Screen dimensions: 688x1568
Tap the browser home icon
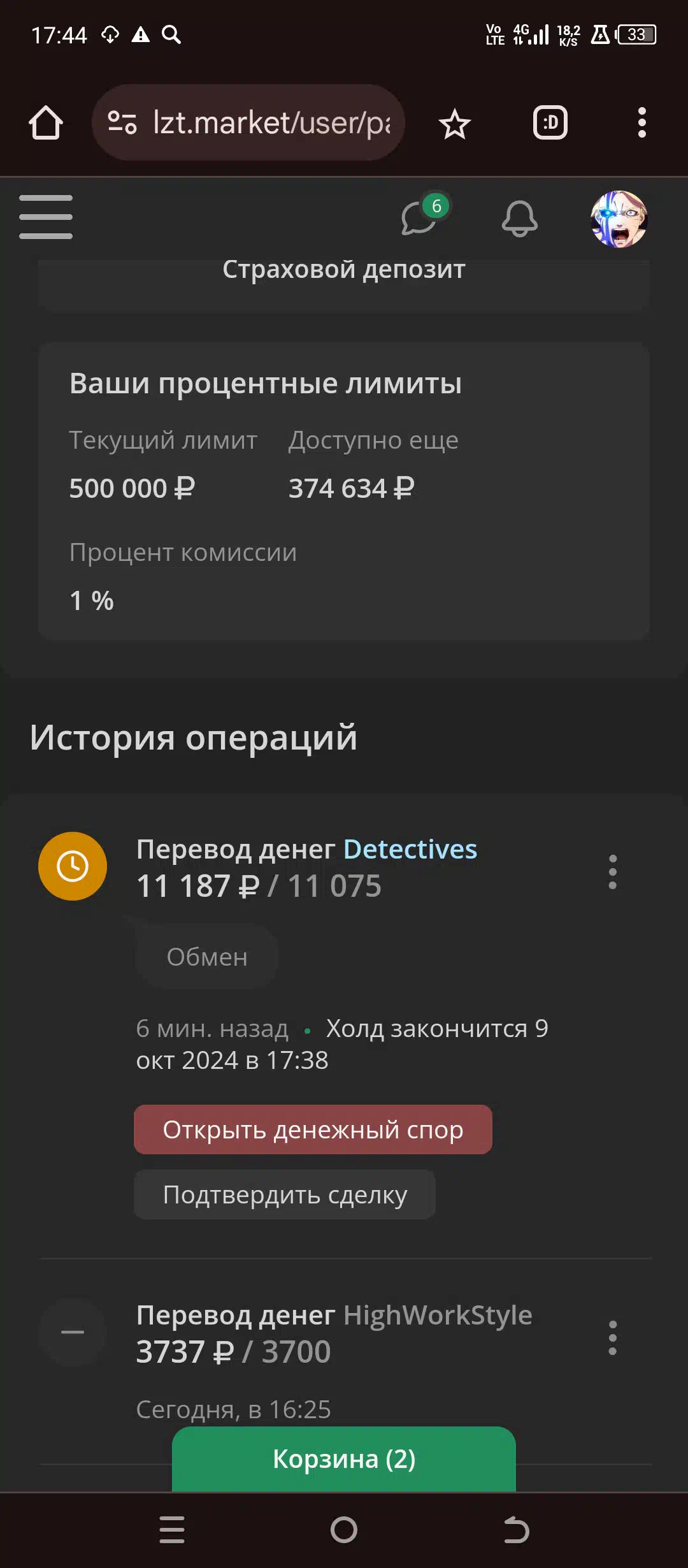[x=46, y=122]
